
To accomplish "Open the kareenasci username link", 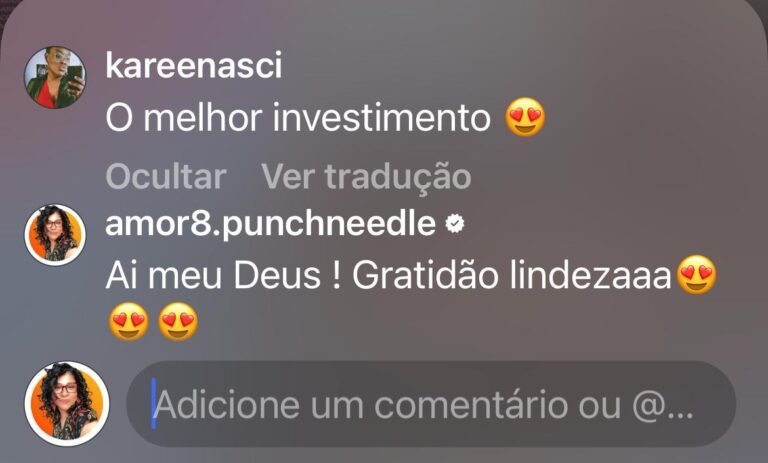I will [x=193, y=67].
